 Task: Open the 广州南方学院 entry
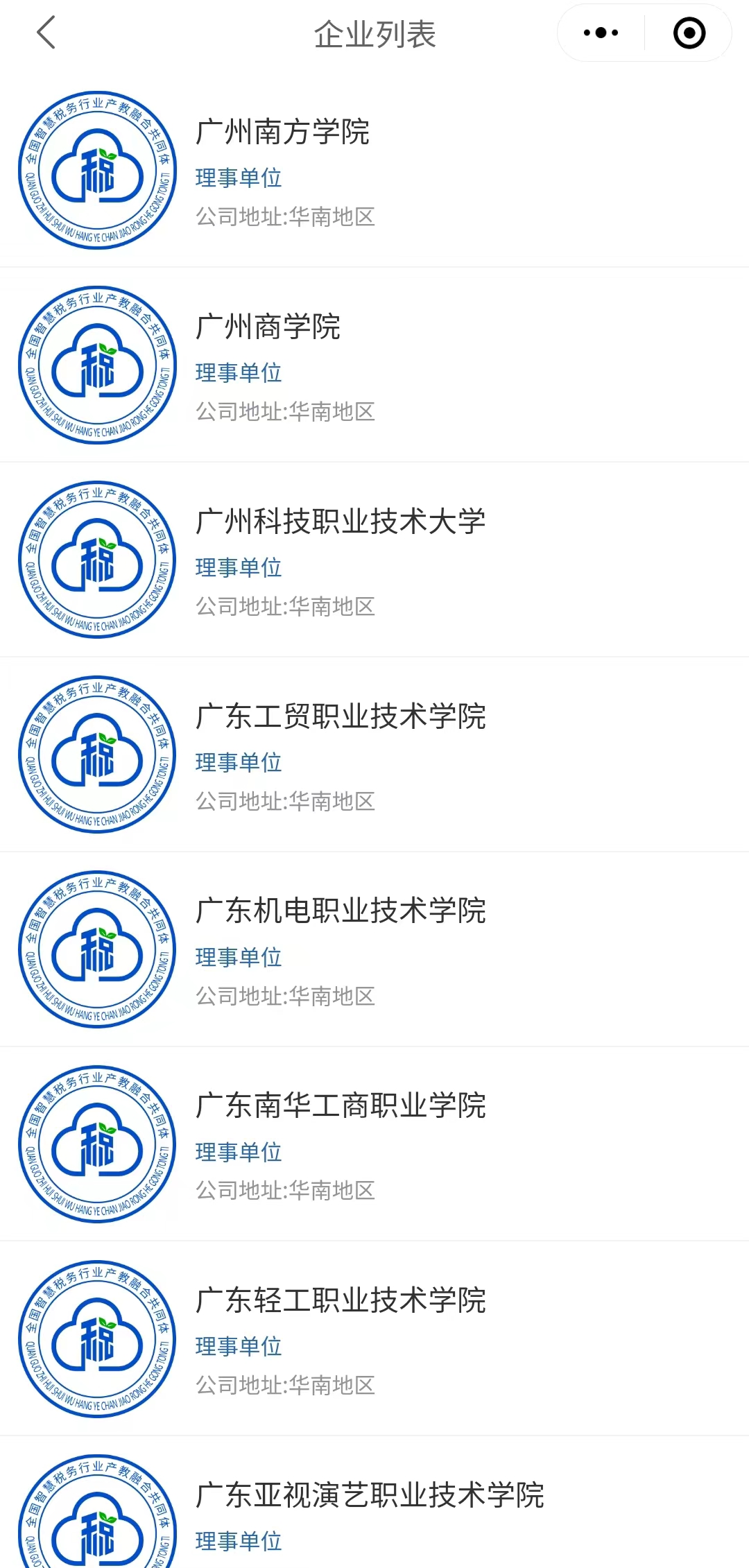(x=283, y=132)
